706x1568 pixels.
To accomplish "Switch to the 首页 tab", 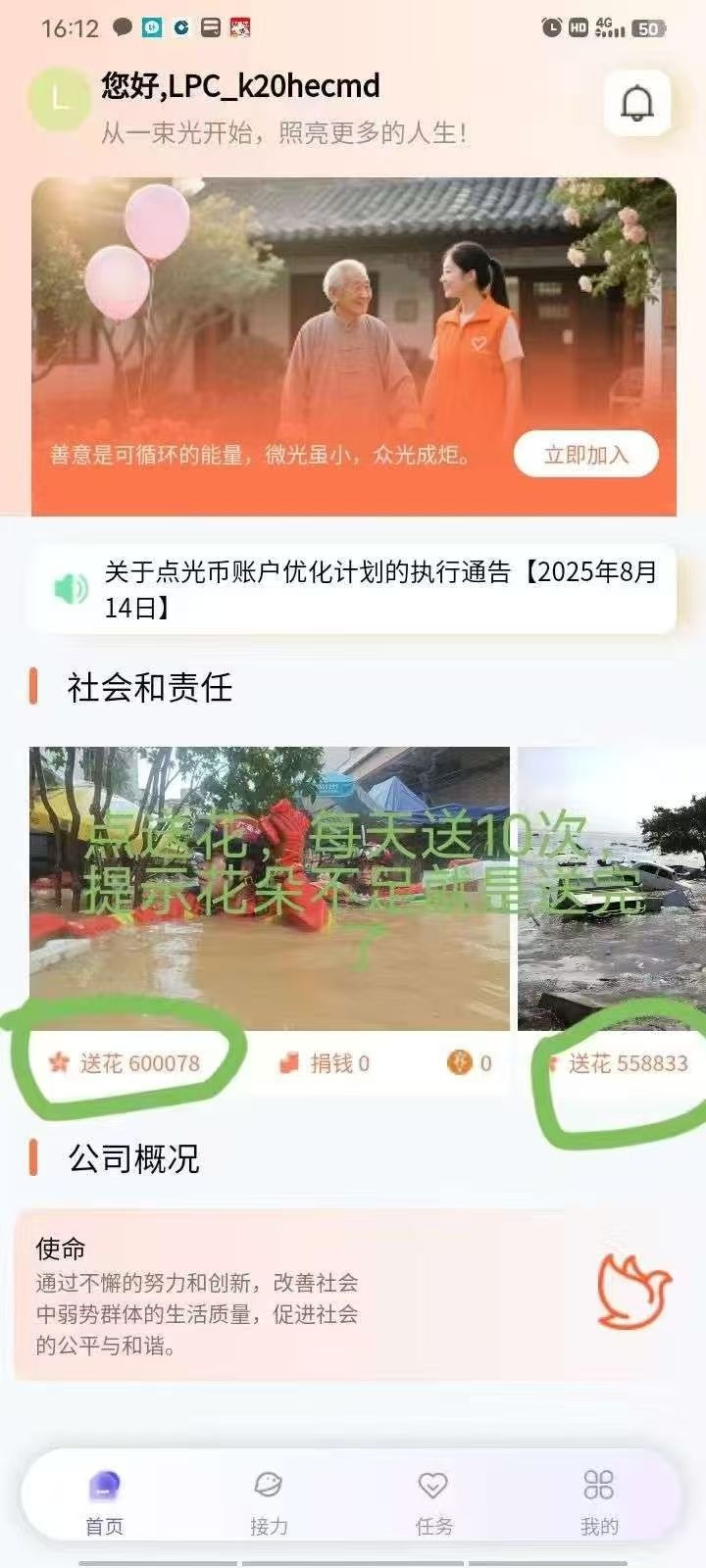I will (104, 1500).
